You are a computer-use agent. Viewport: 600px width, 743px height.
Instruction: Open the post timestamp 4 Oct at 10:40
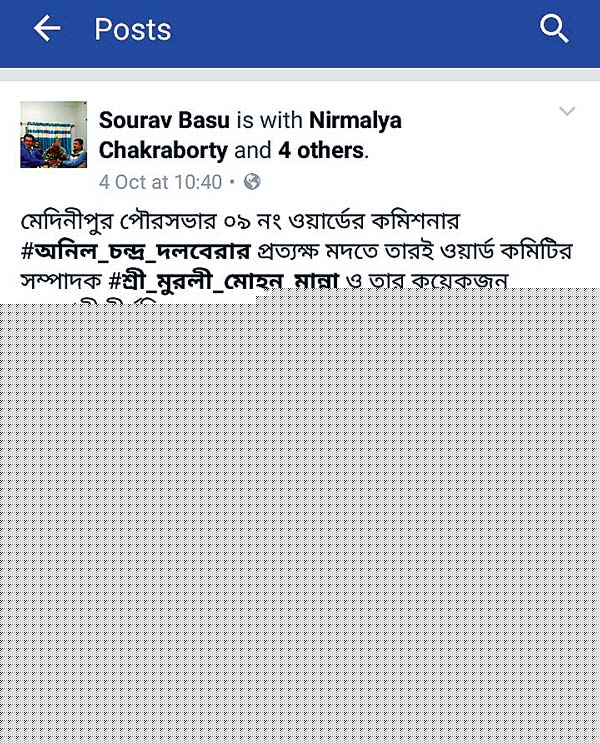point(161,182)
